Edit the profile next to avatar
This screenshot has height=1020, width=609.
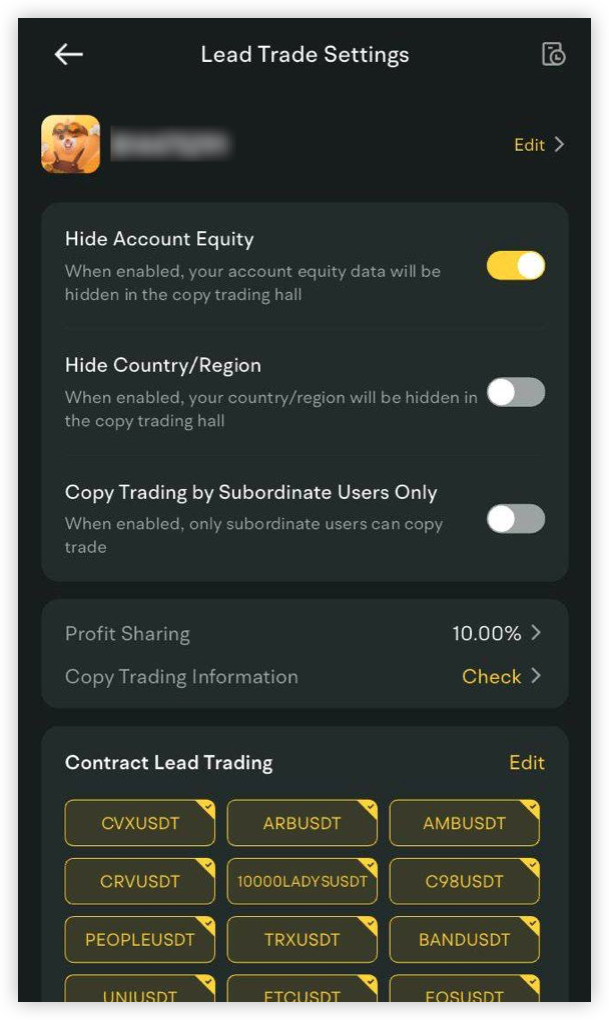[x=539, y=144]
